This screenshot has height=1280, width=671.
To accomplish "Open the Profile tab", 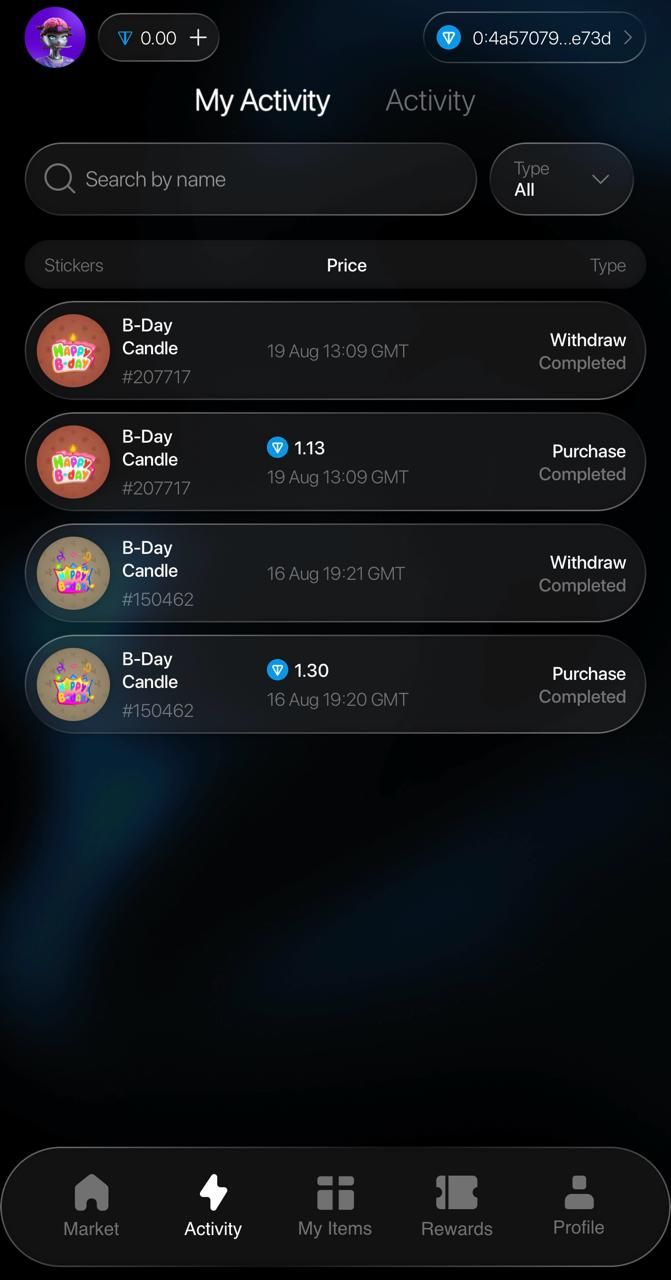I will pos(579,1206).
